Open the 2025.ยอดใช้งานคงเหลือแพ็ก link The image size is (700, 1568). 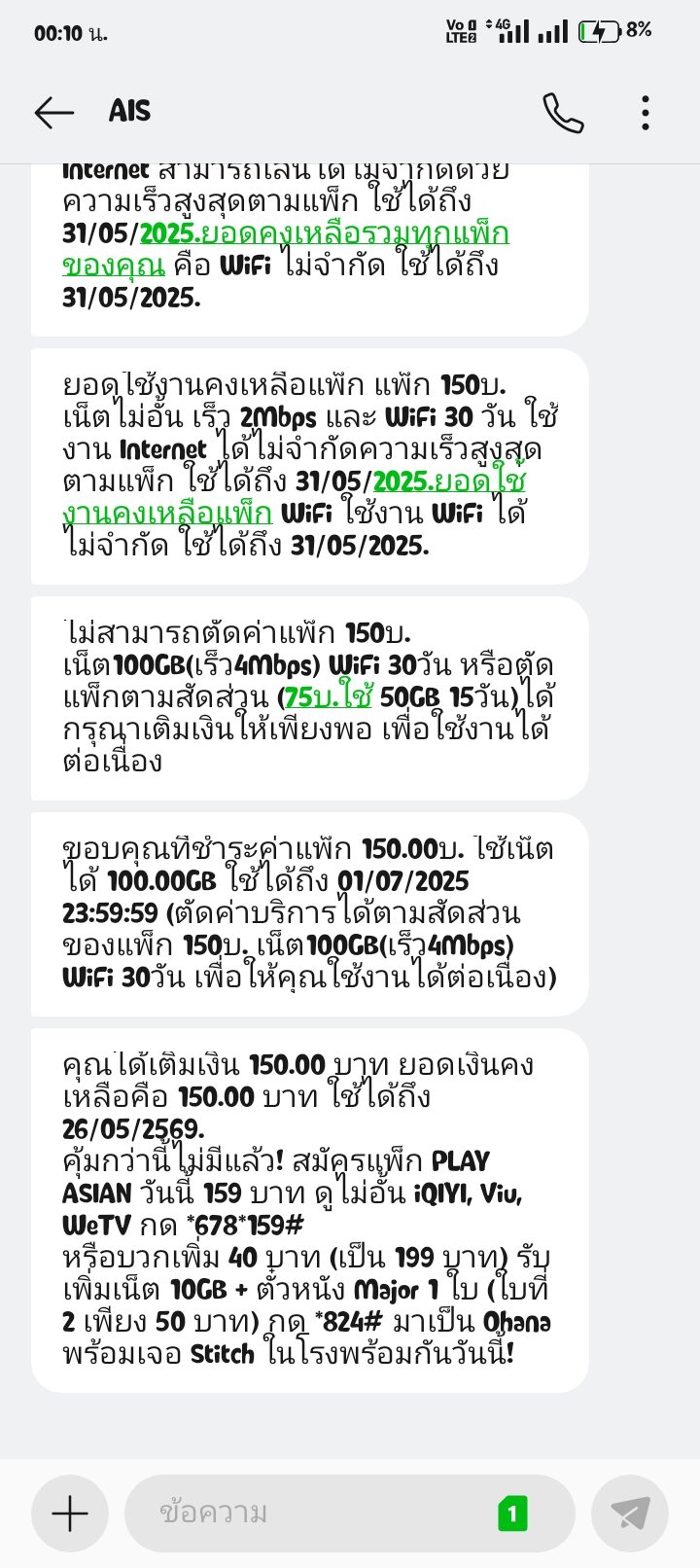(x=295, y=497)
